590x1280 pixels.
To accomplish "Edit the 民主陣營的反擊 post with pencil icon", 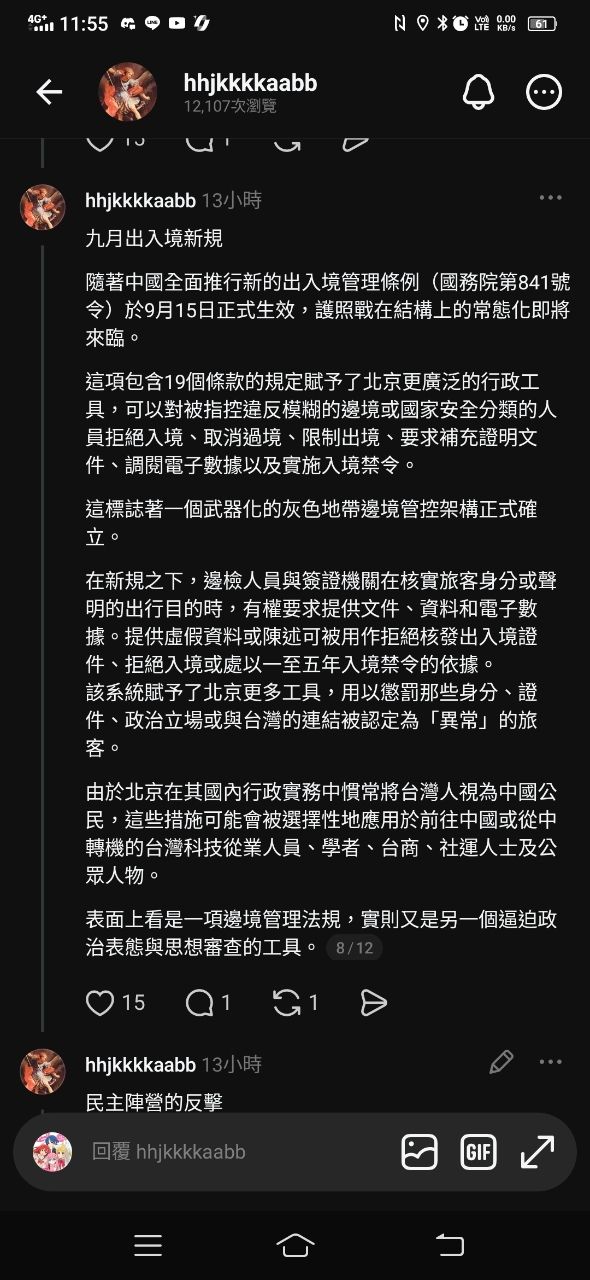I will coord(501,1062).
